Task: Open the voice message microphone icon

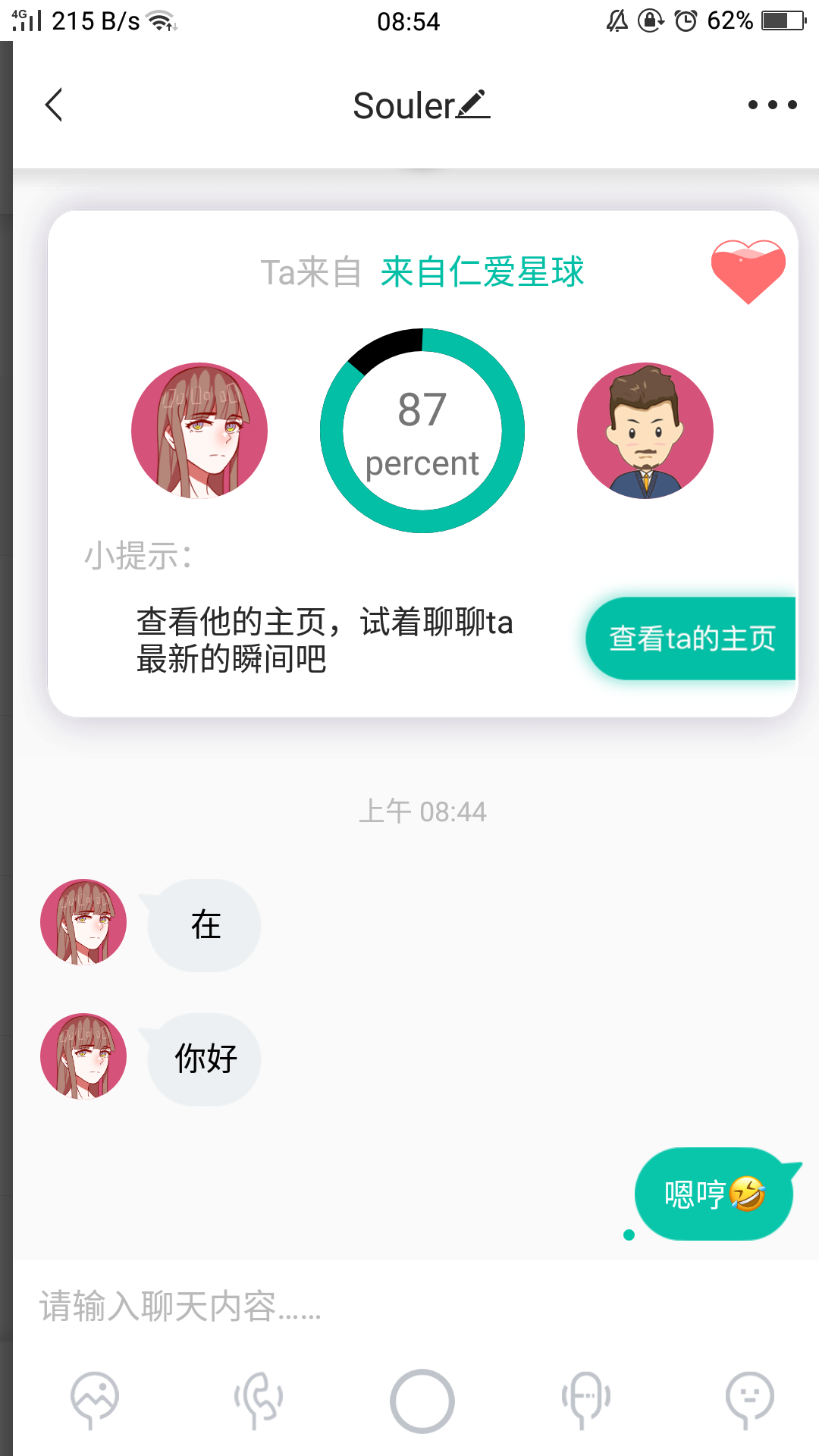Action: 586,1400
